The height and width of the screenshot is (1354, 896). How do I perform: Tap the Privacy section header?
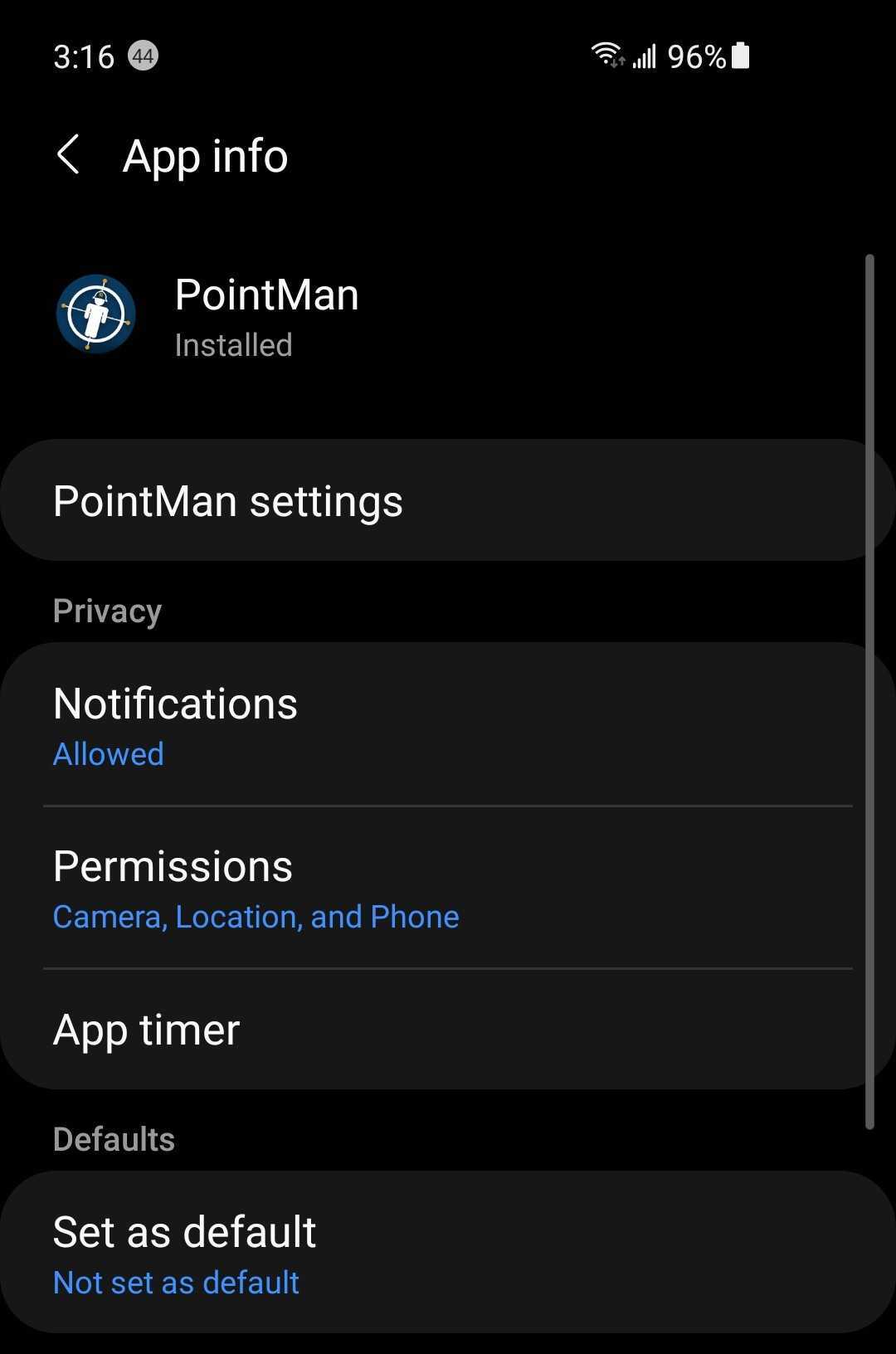click(x=107, y=611)
